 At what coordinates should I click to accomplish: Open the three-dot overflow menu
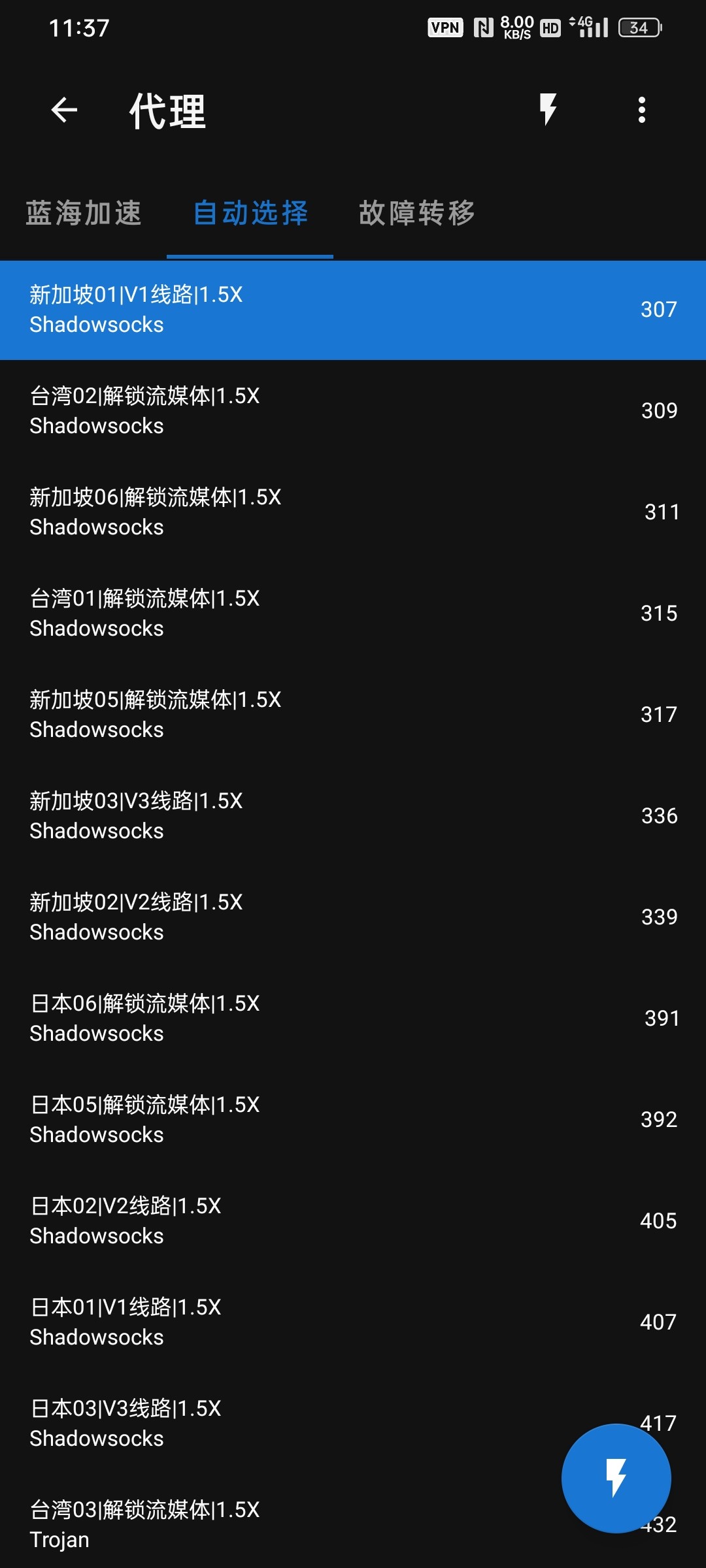[643, 110]
